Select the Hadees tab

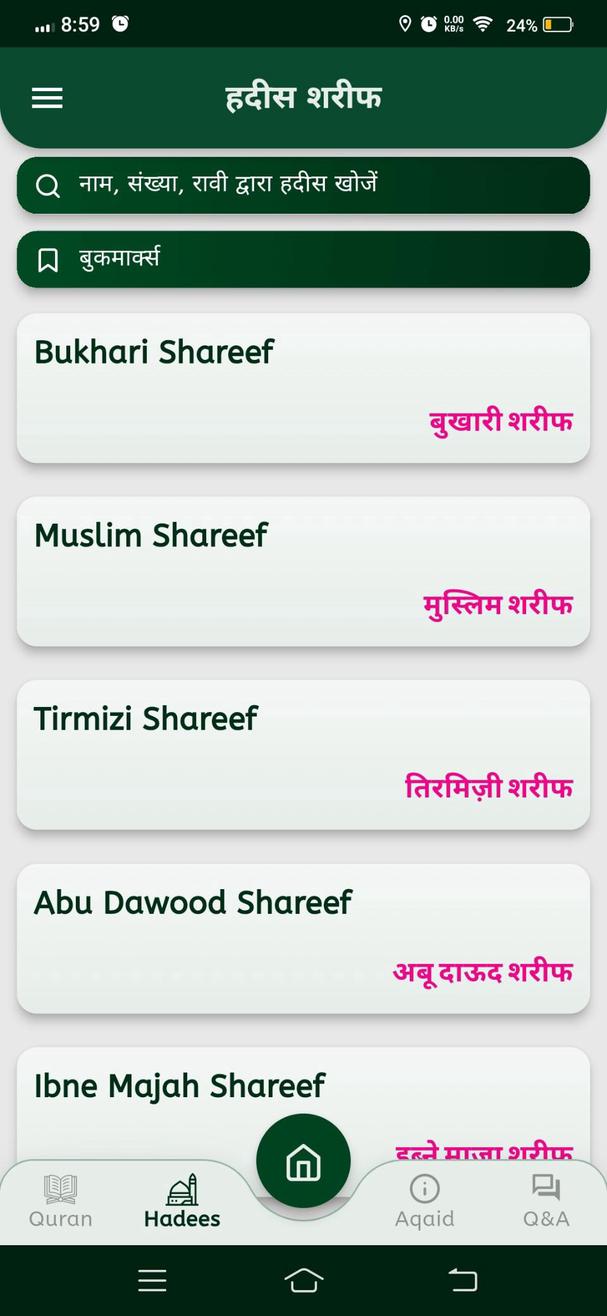point(182,1201)
